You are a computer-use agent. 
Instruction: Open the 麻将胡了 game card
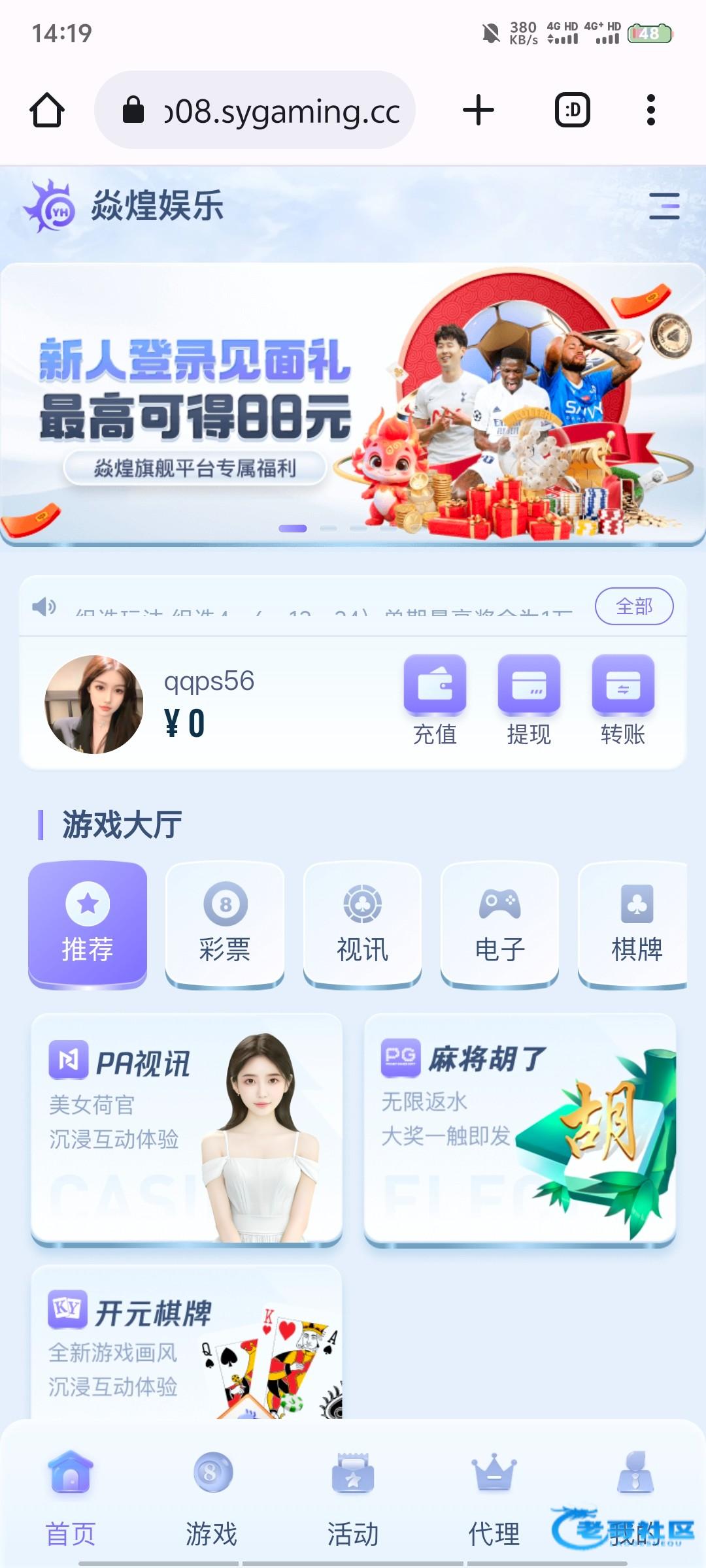[x=520, y=1129]
